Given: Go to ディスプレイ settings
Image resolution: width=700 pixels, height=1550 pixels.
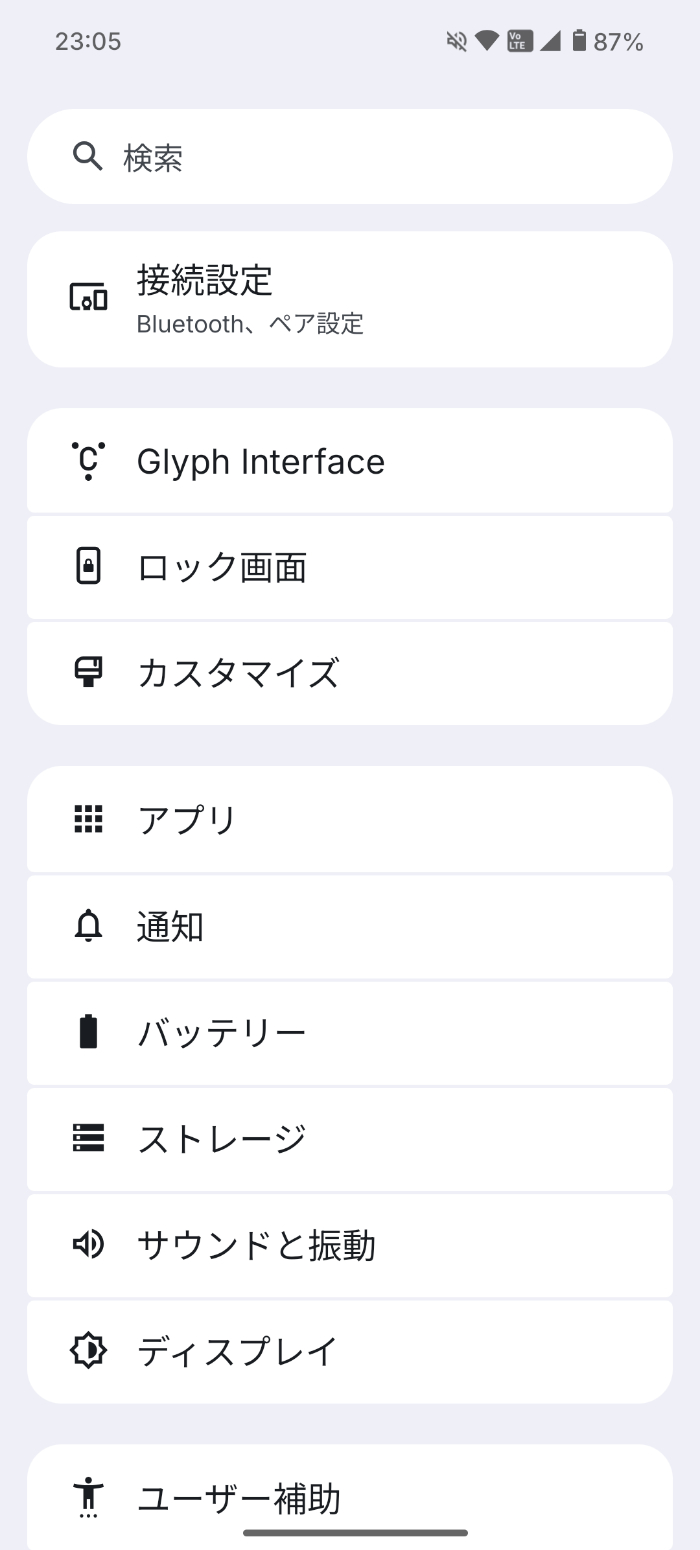Looking at the screenshot, I should [x=350, y=1351].
